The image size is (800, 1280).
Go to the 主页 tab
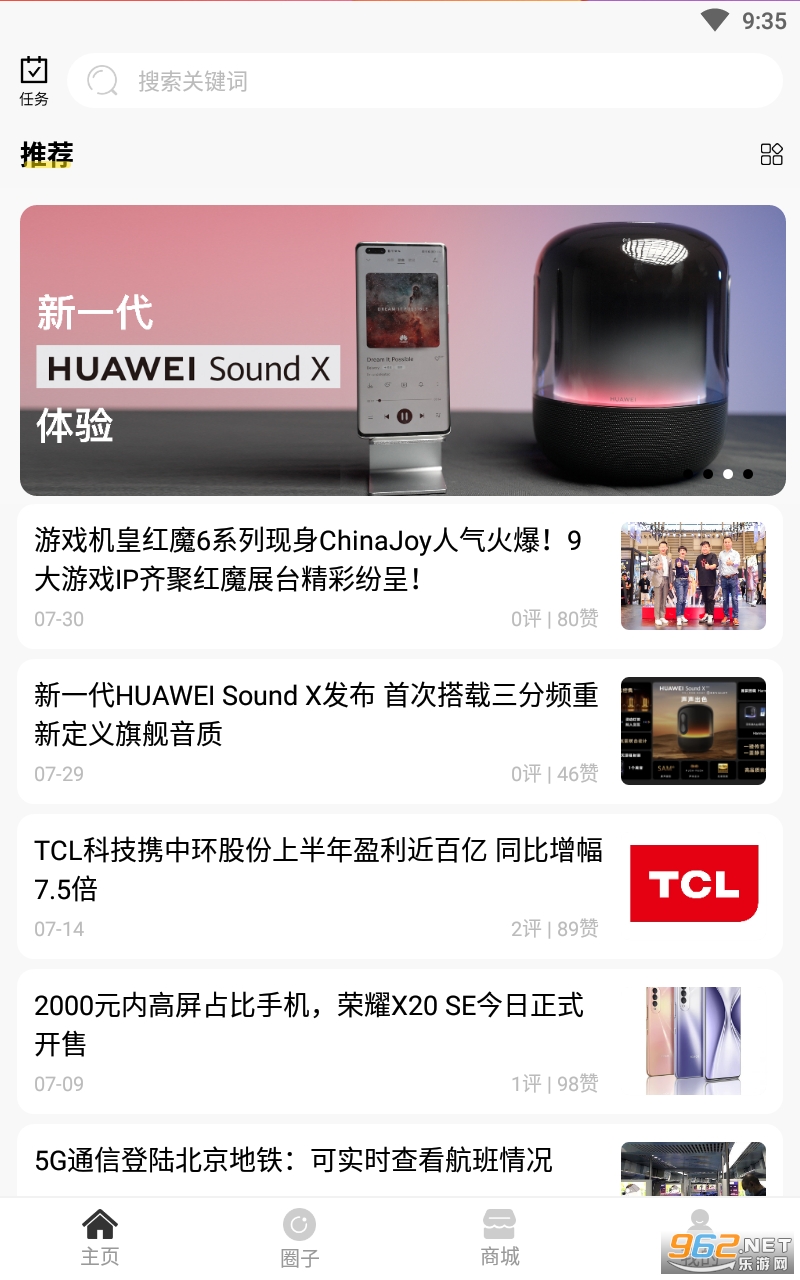point(100,1238)
